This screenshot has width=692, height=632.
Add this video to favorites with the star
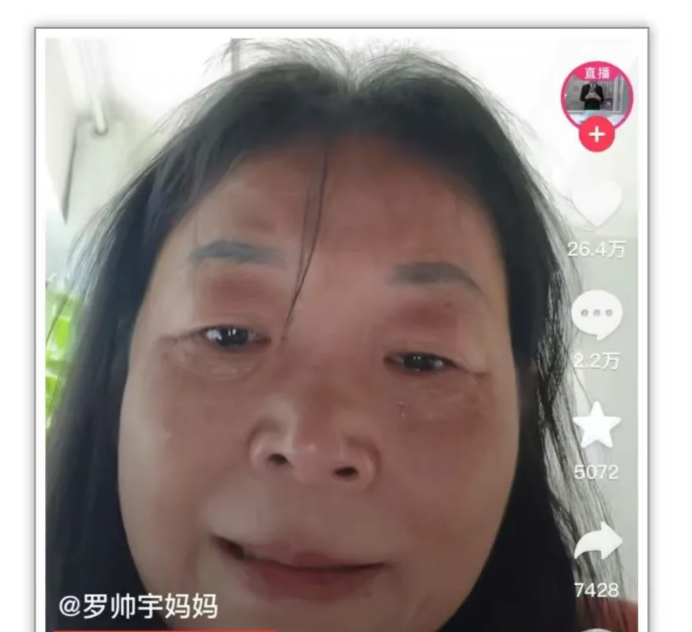597,427
